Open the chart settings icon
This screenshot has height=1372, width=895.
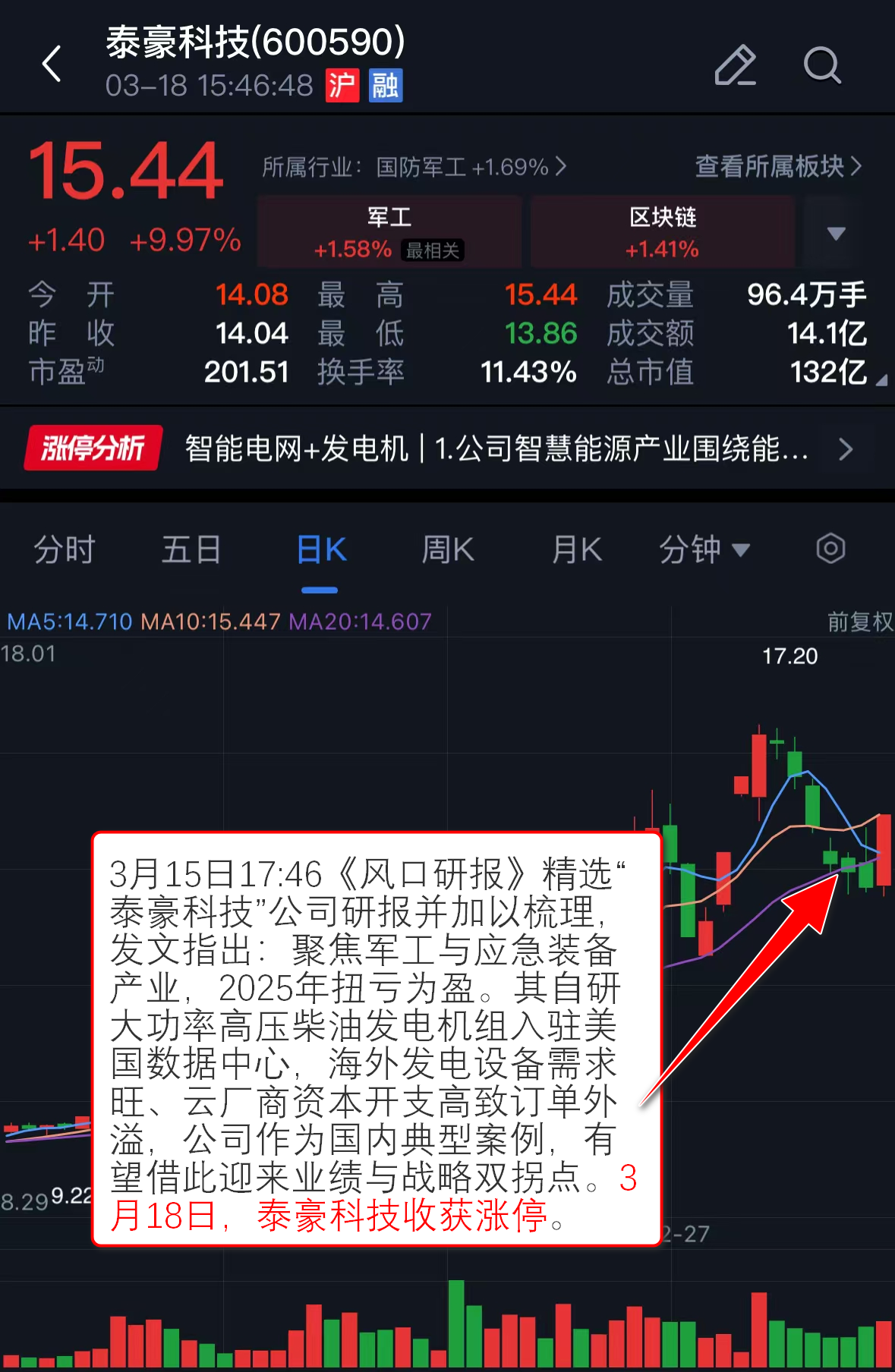[830, 549]
